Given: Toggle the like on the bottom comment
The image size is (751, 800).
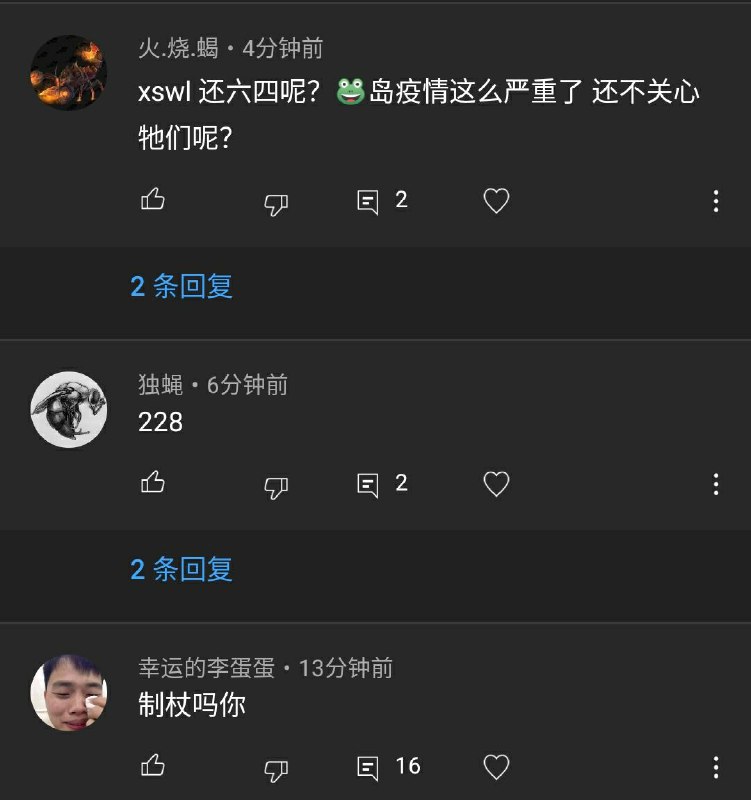Looking at the screenshot, I should pyautogui.click(x=152, y=766).
